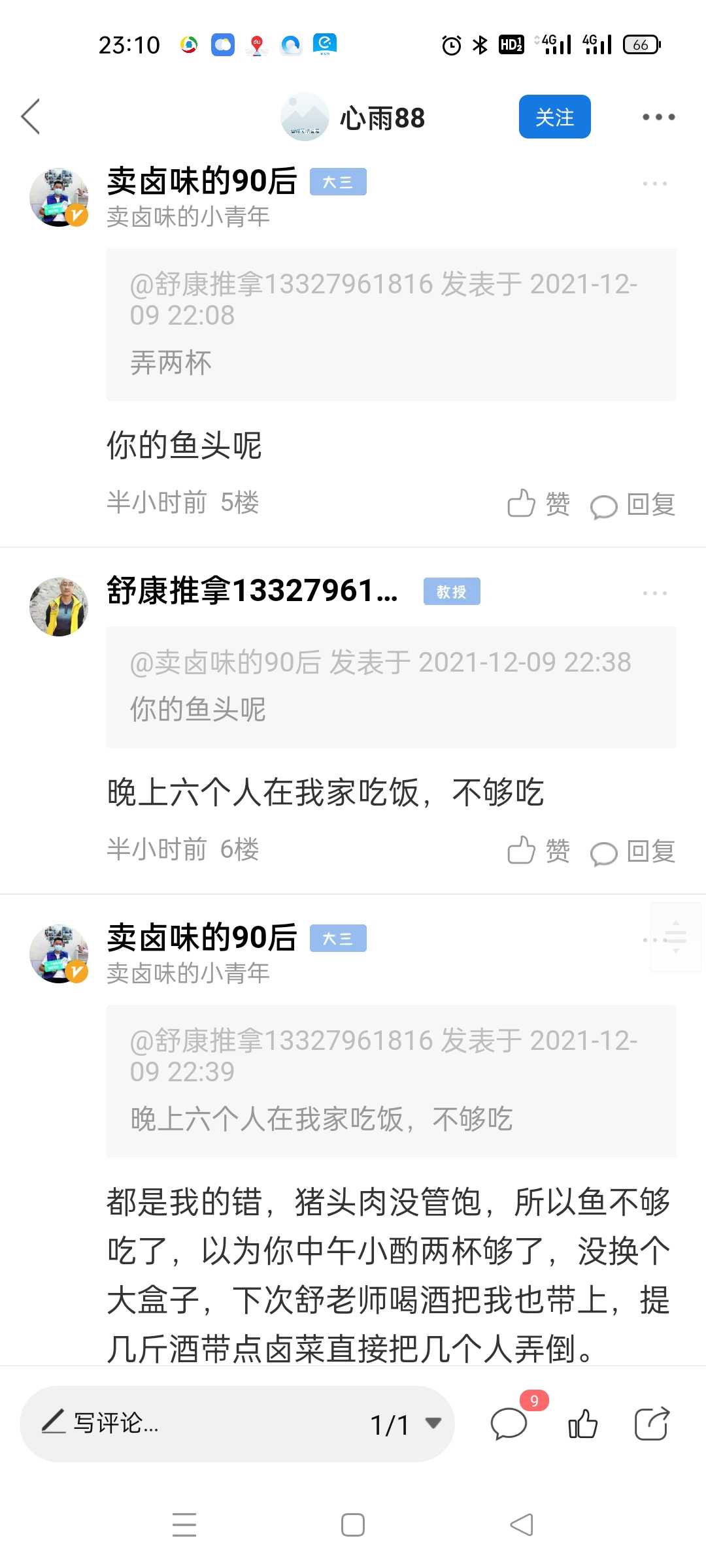Open the overflow menu in the header
The image size is (706, 1568).
pos(658,117)
